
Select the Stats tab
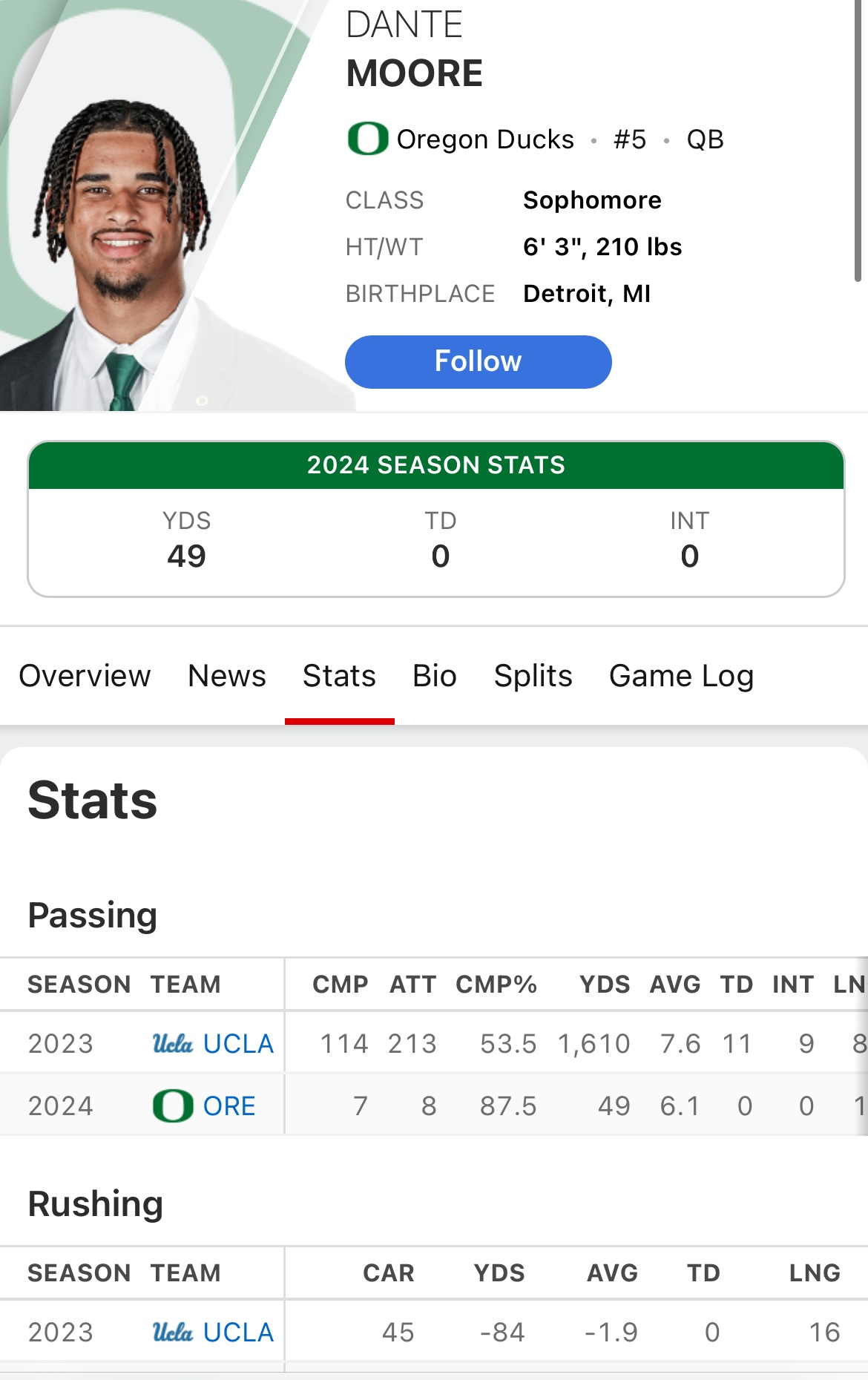[x=339, y=676]
